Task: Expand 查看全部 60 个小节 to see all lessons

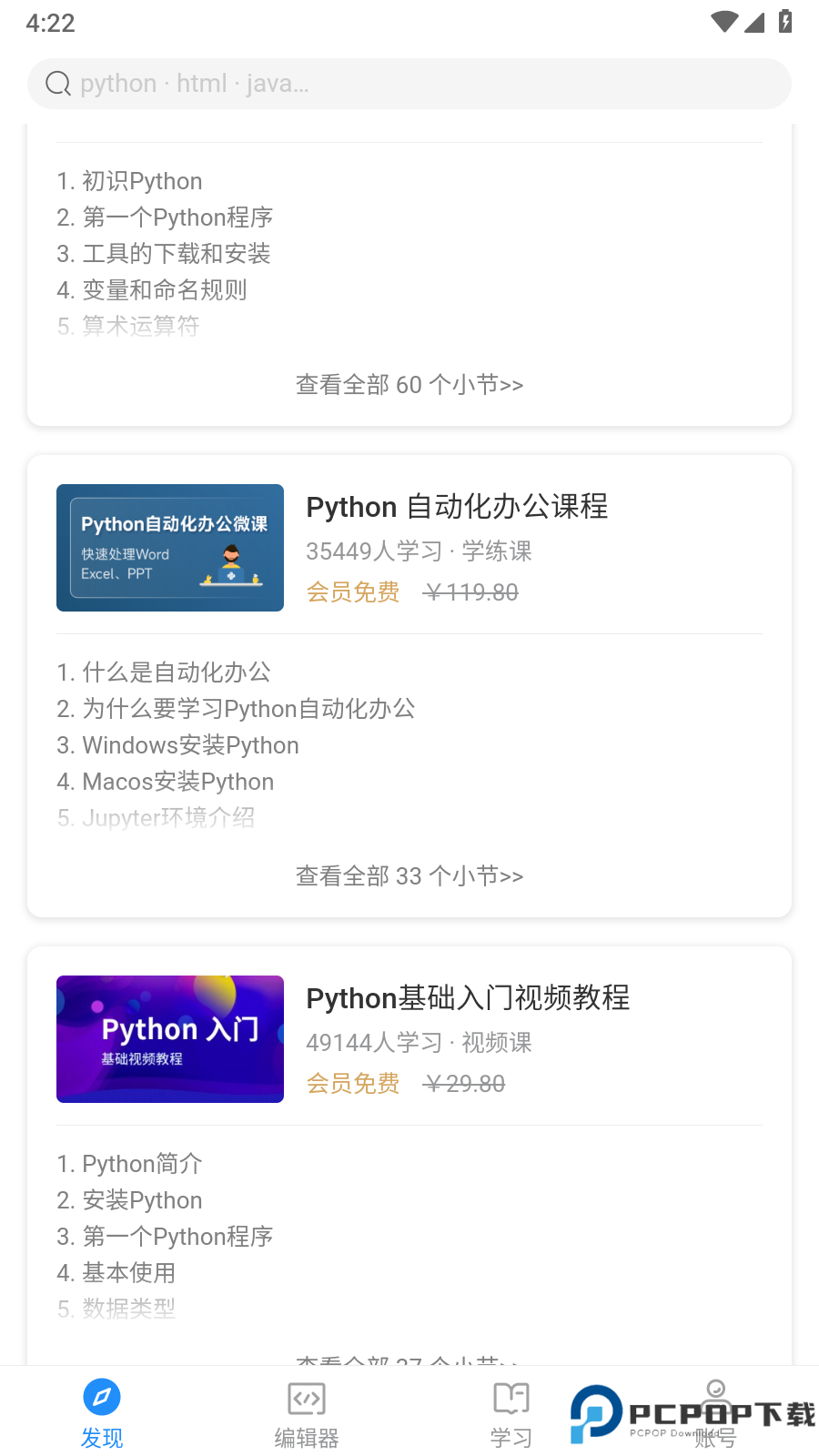Action: coord(409,384)
